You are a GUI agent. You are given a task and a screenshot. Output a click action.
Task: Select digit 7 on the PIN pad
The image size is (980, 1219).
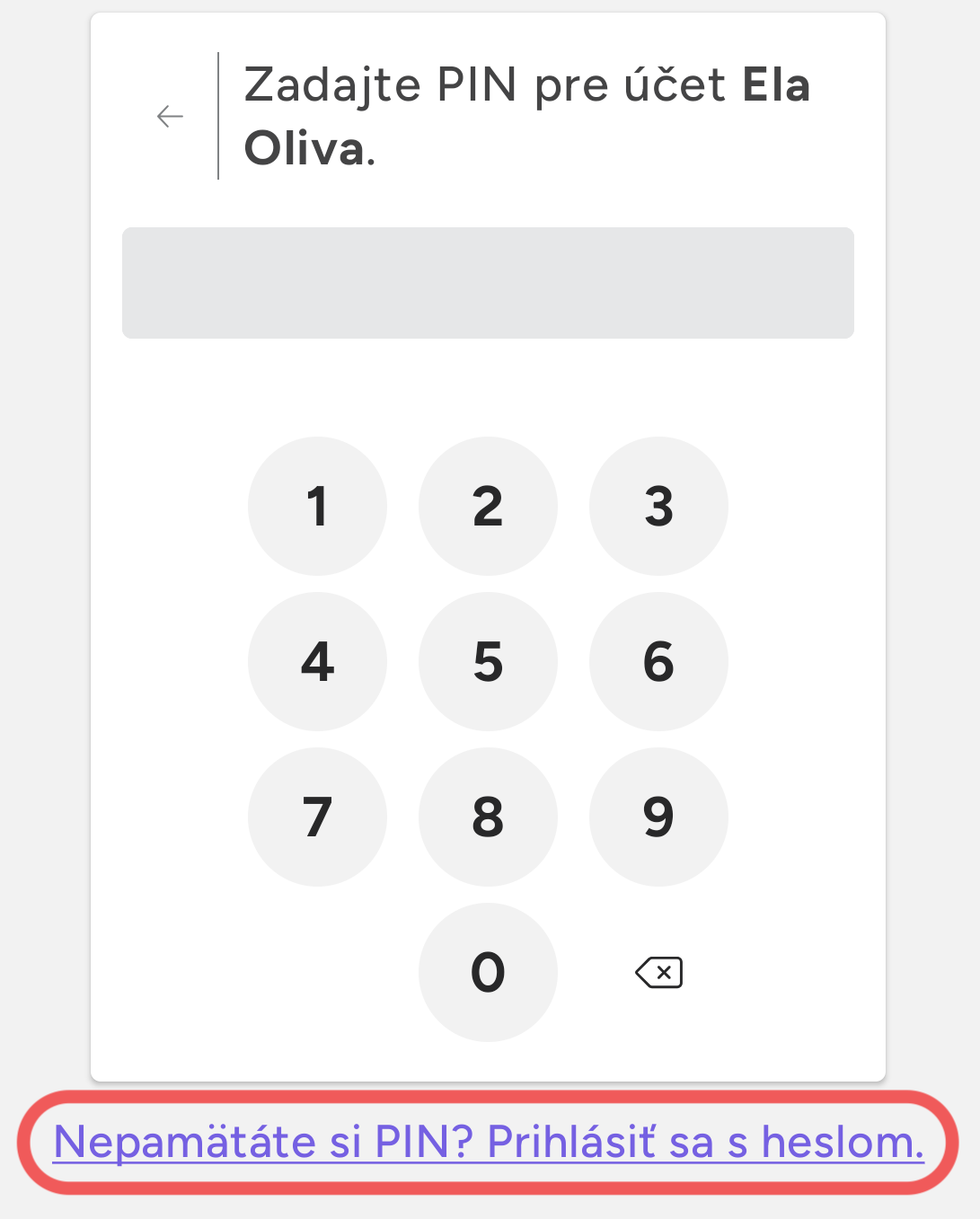[x=317, y=817]
